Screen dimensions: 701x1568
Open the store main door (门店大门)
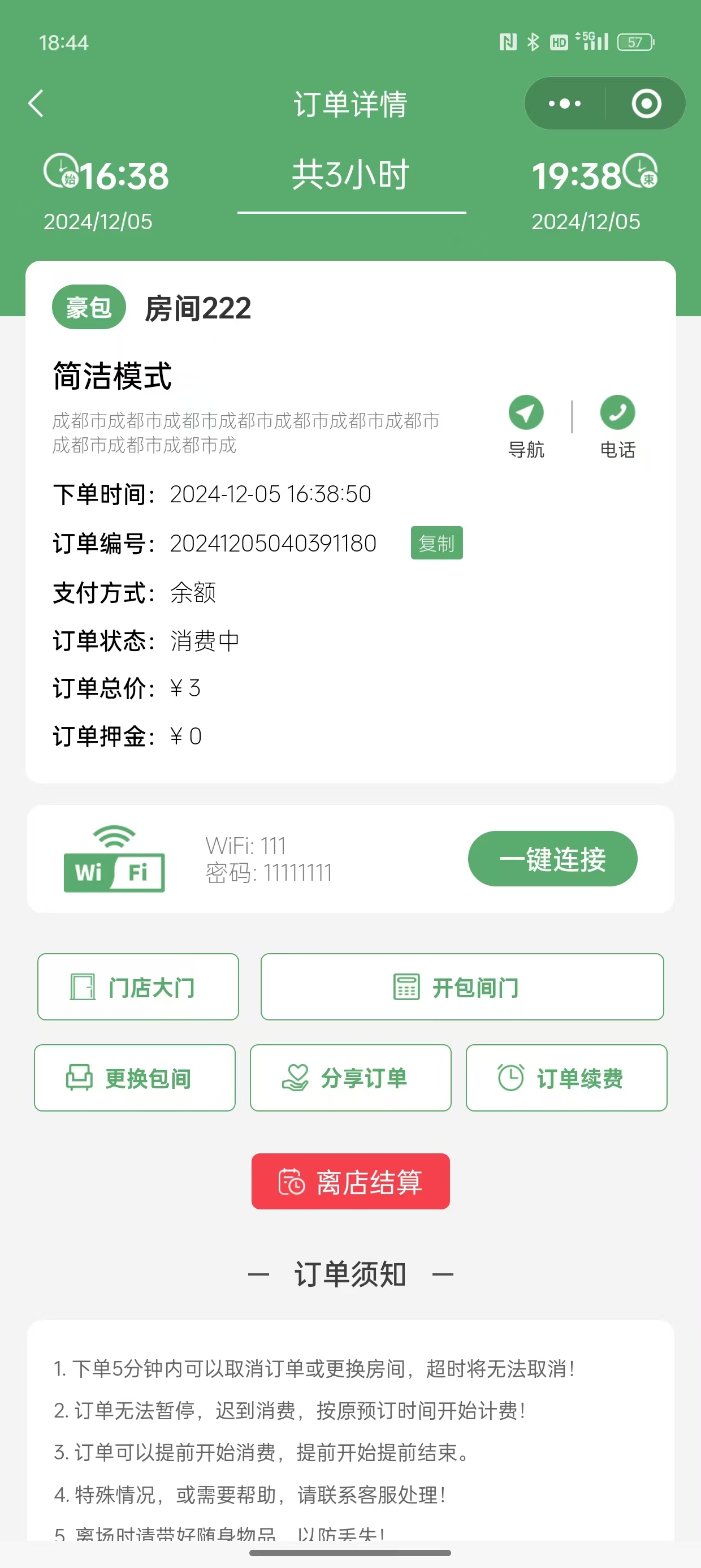[x=138, y=987]
